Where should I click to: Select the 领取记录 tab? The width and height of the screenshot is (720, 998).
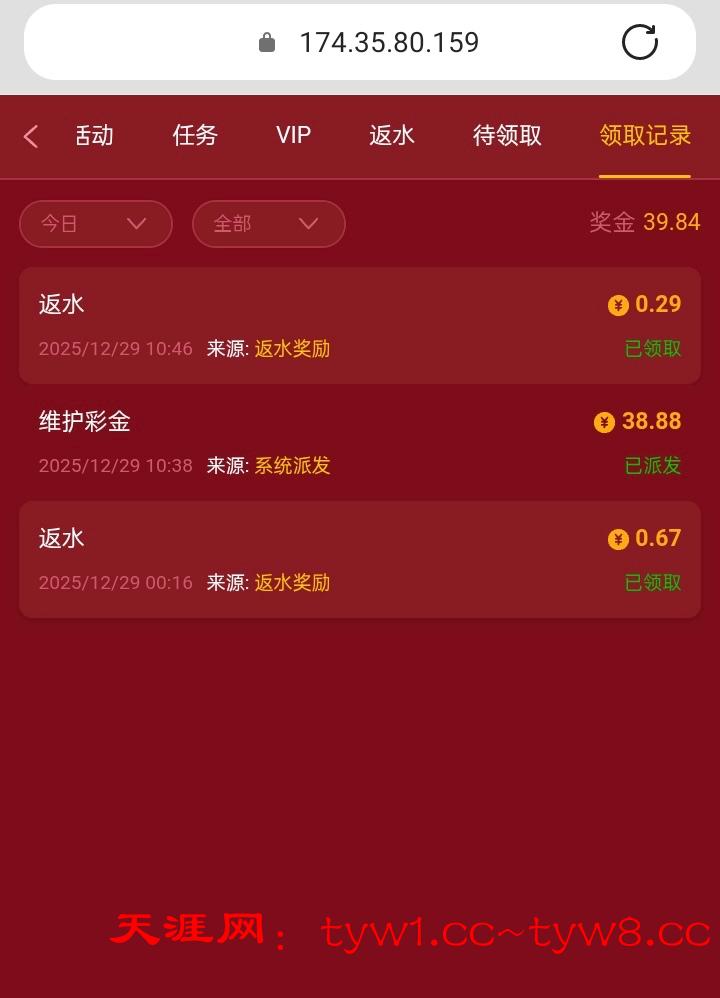tap(645, 136)
